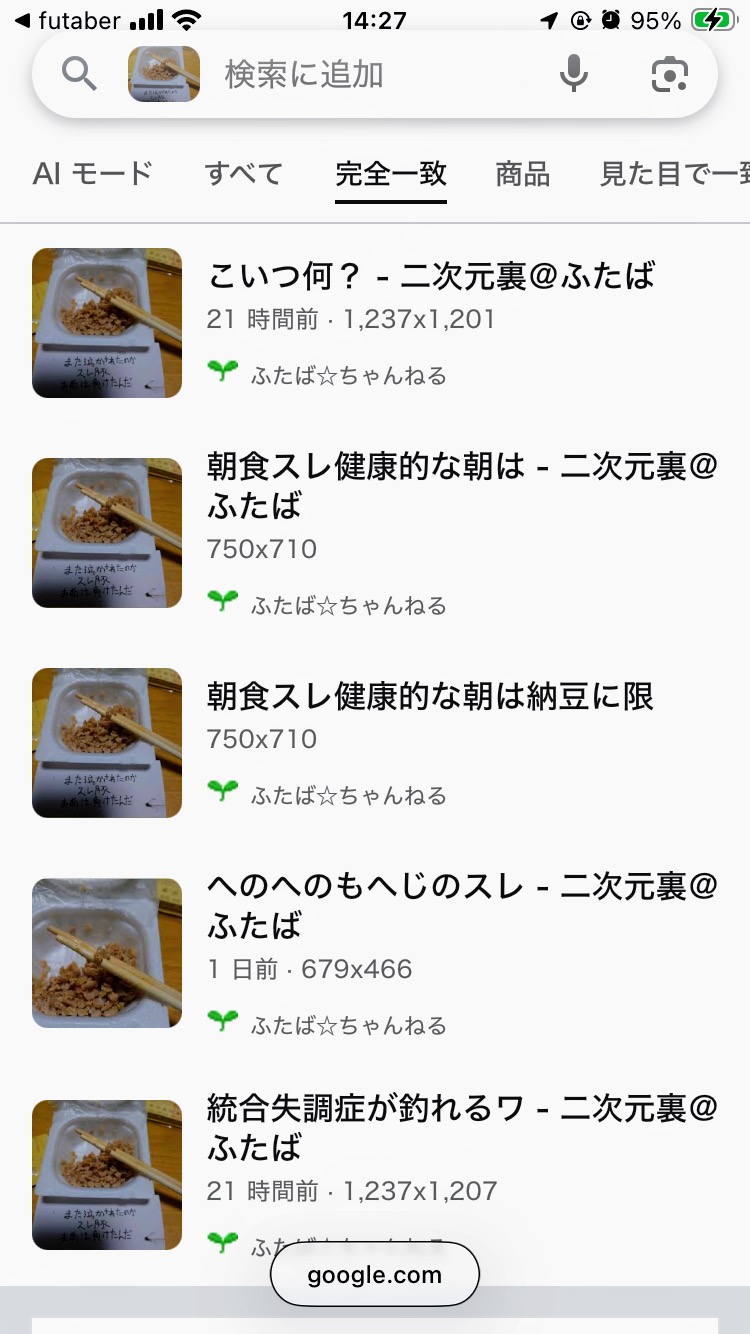Switch to the AI モード tab
Screen dimensions: 750x1334
point(92,174)
